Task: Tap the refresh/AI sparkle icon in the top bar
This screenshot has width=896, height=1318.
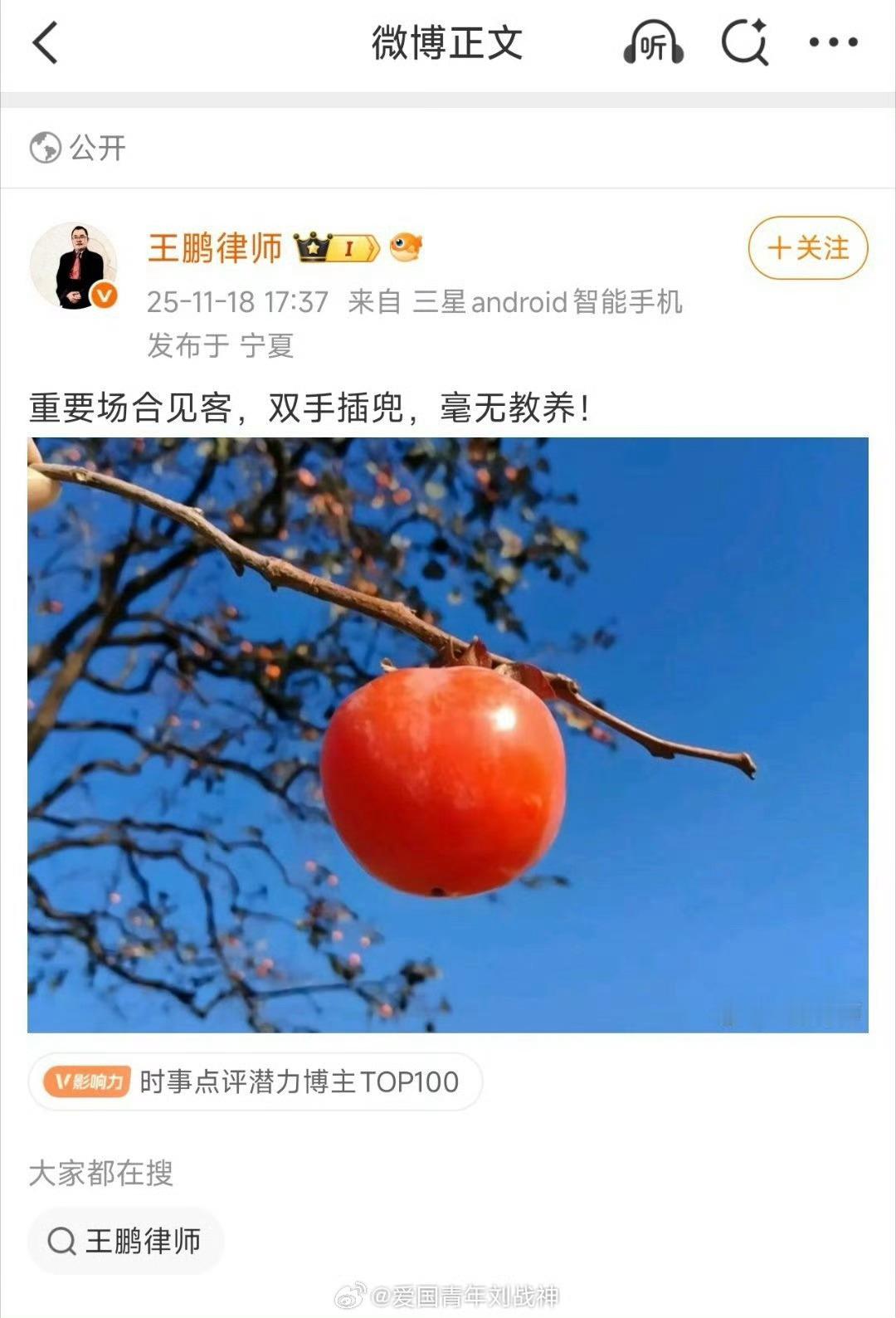Action: click(743, 43)
